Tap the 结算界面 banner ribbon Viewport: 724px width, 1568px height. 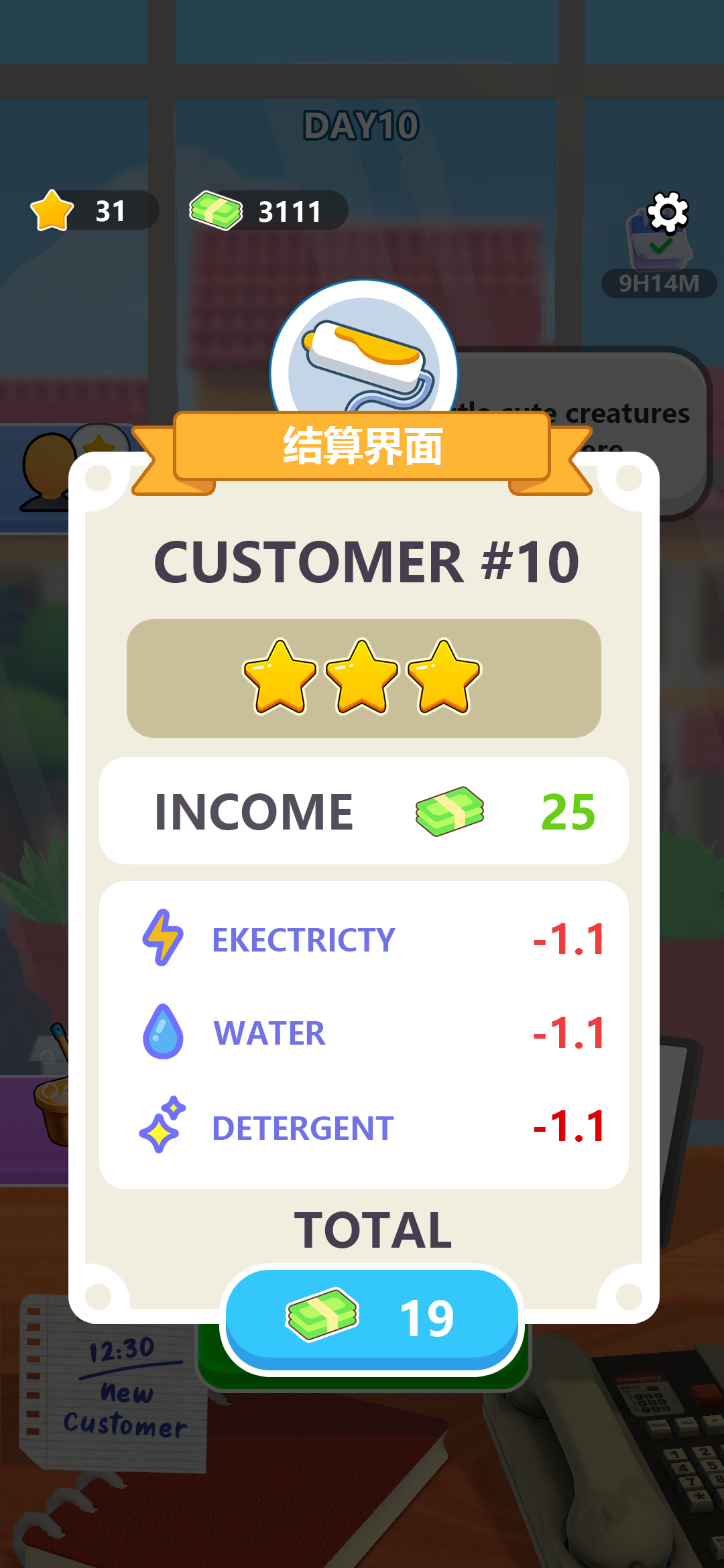[362, 448]
